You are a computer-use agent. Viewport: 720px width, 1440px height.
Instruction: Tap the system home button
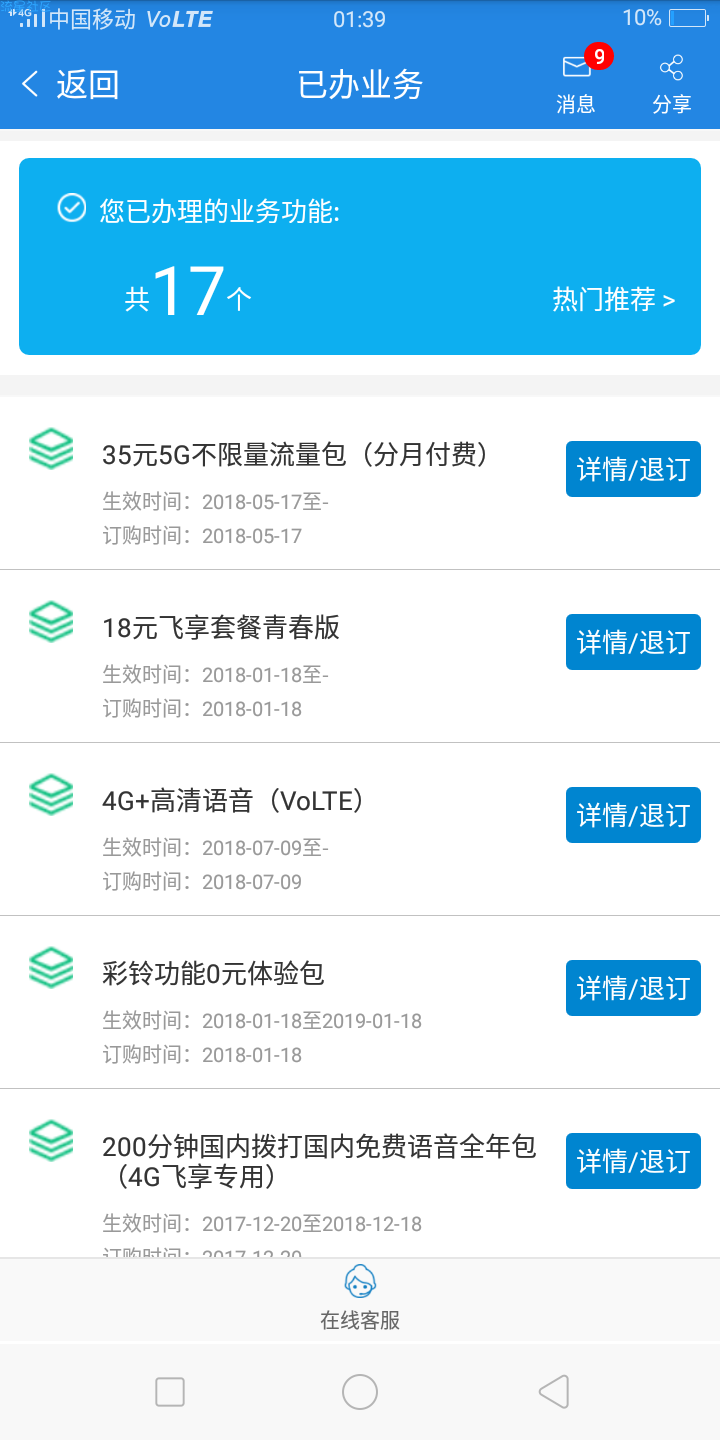tap(360, 1392)
